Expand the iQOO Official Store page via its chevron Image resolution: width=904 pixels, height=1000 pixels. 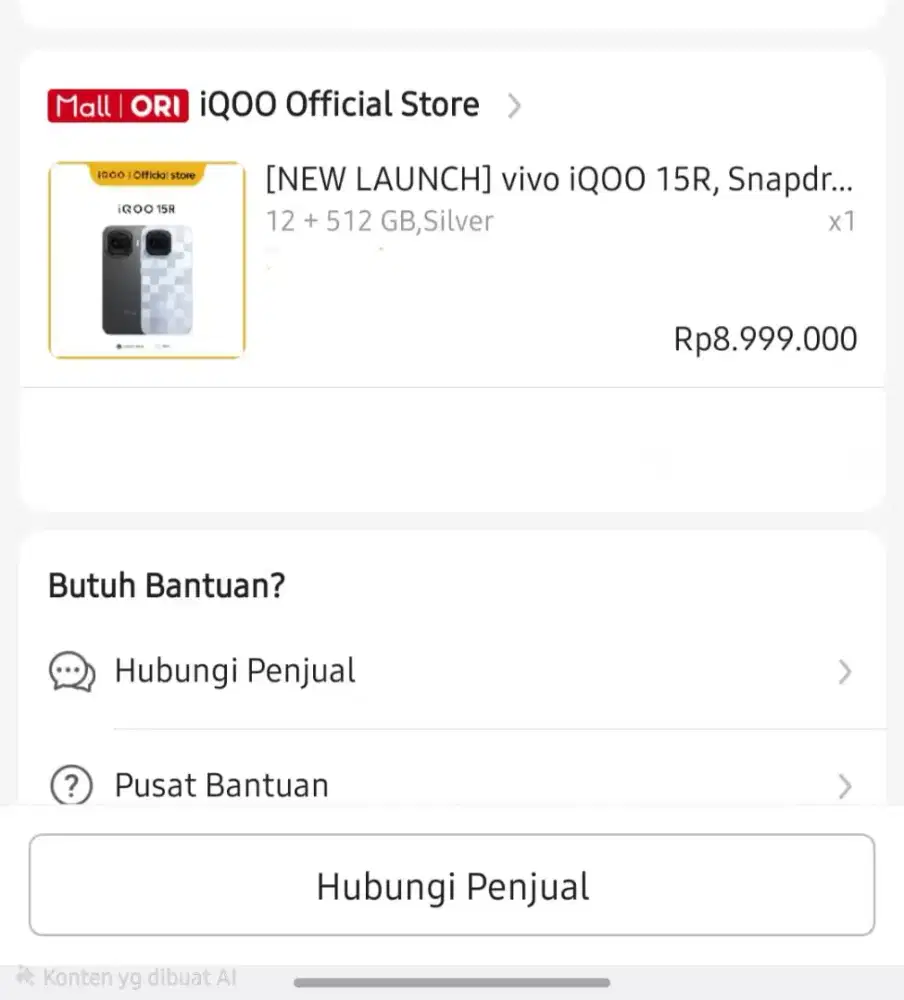click(515, 105)
